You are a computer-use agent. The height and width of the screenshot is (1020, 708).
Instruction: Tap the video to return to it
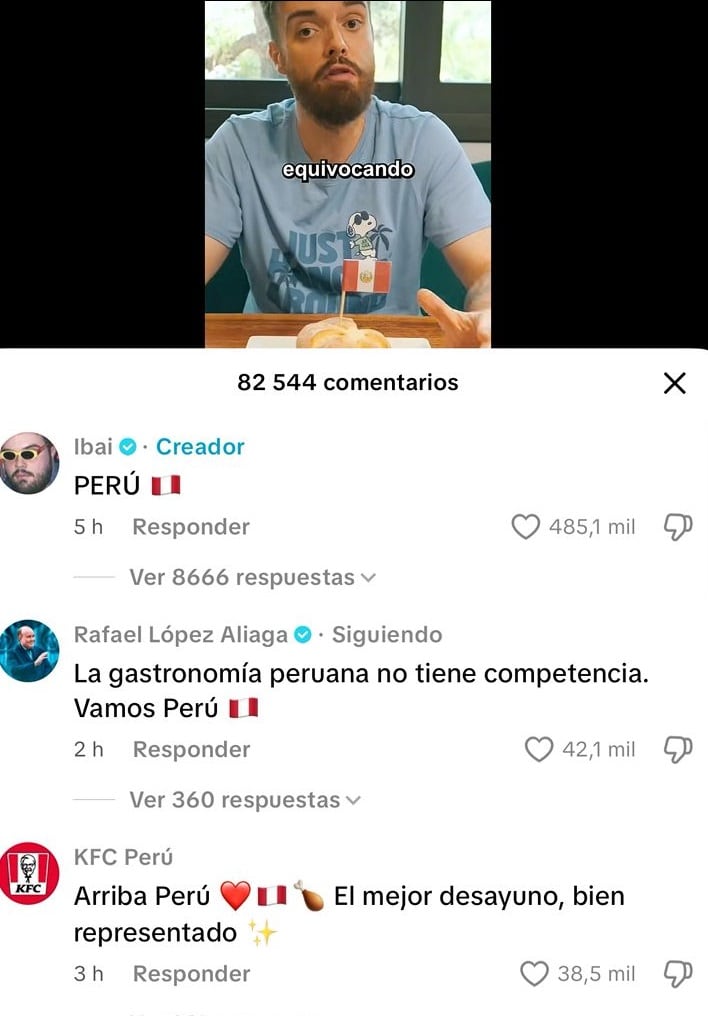(x=347, y=170)
